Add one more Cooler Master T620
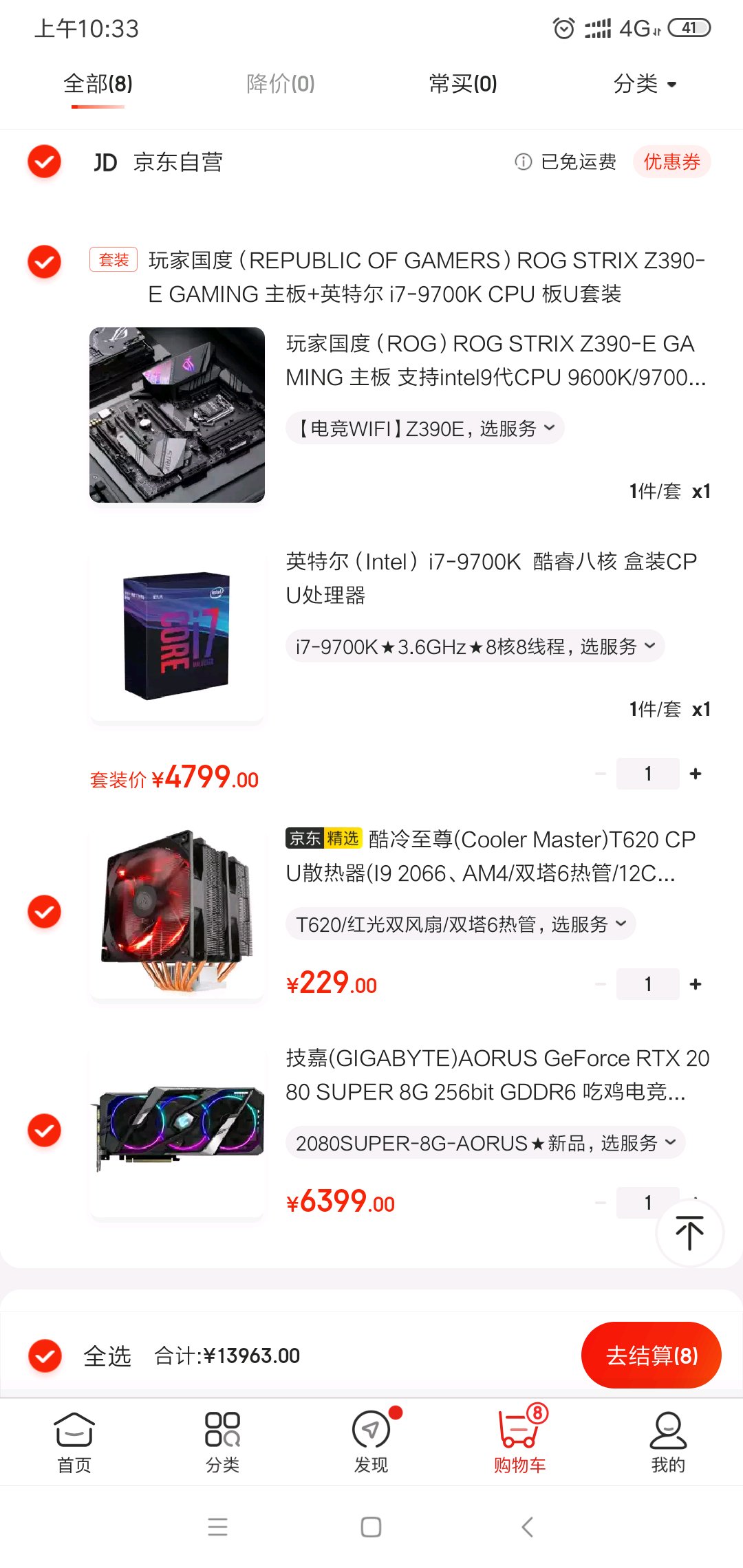Image resolution: width=743 pixels, height=1568 pixels. [x=696, y=984]
